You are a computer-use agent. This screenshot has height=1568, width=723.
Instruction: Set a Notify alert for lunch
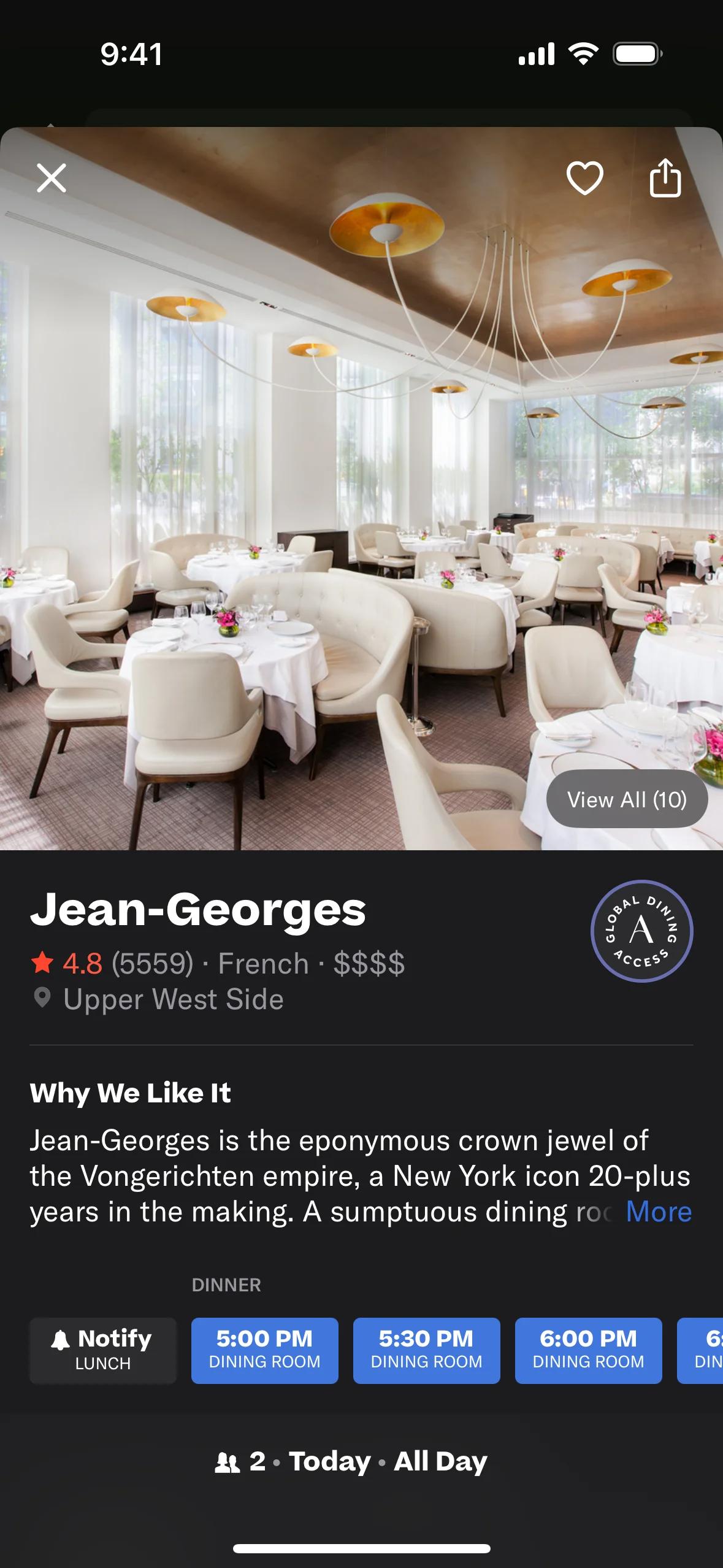coord(103,1350)
